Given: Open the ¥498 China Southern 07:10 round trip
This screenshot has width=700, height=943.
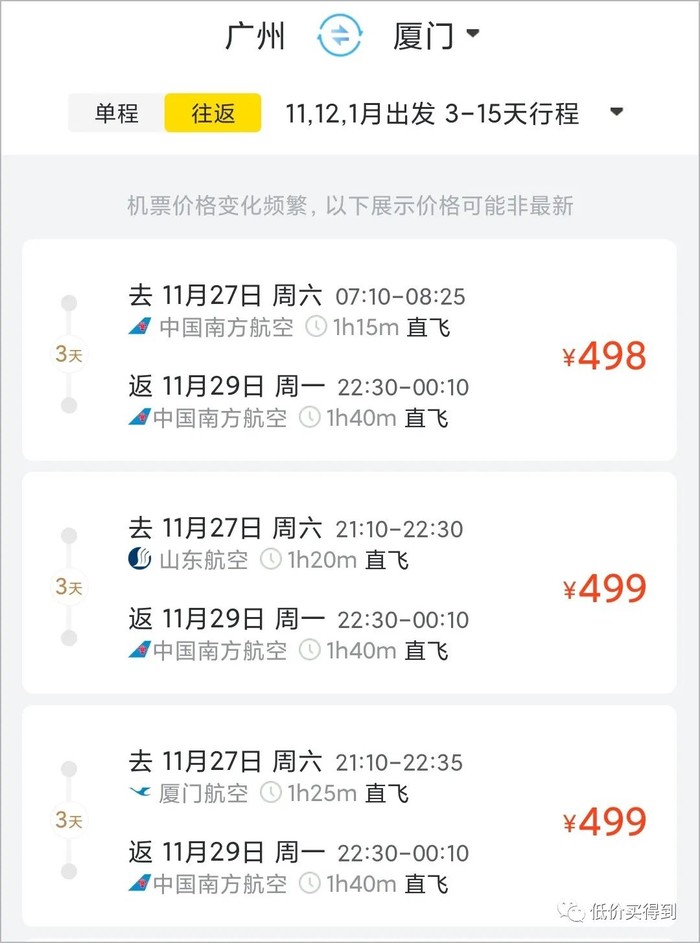Looking at the screenshot, I should 349,350.
